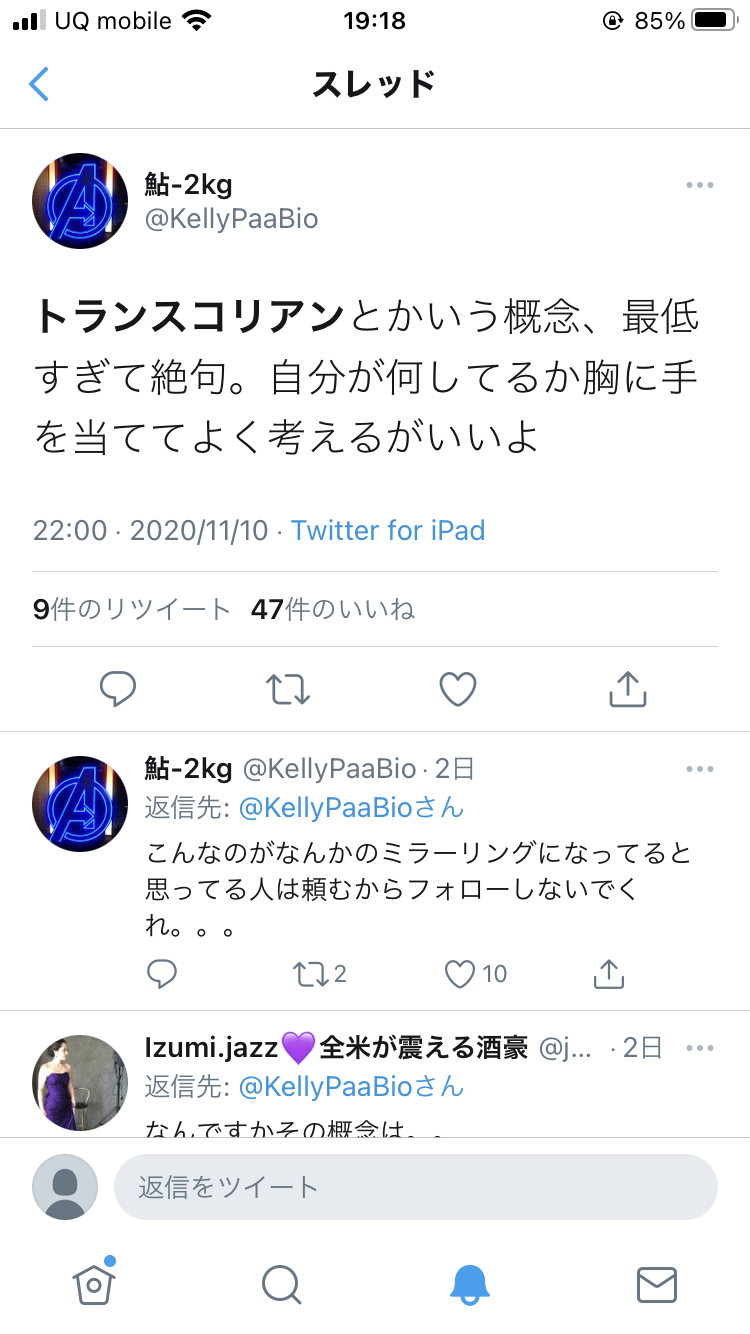Switch to the Search tab
Viewport: 750px width, 1334px height.
[281, 1284]
